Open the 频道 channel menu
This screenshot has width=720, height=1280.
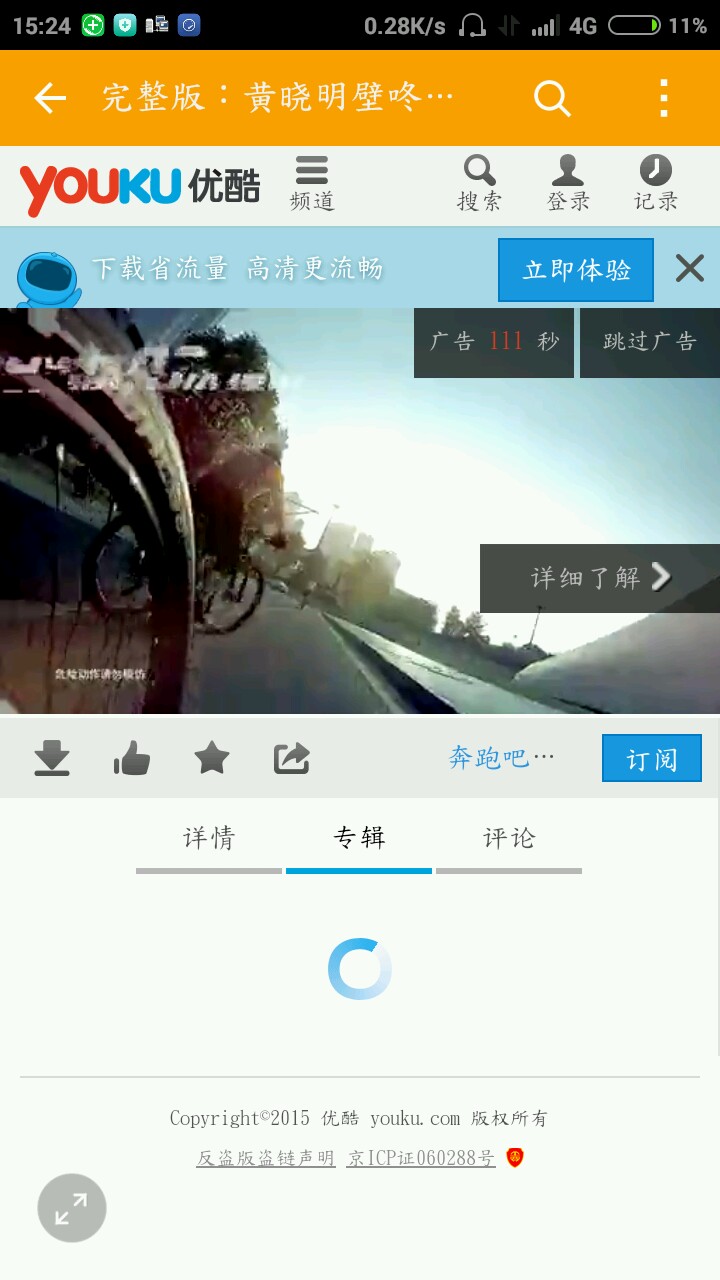[312, 185]
